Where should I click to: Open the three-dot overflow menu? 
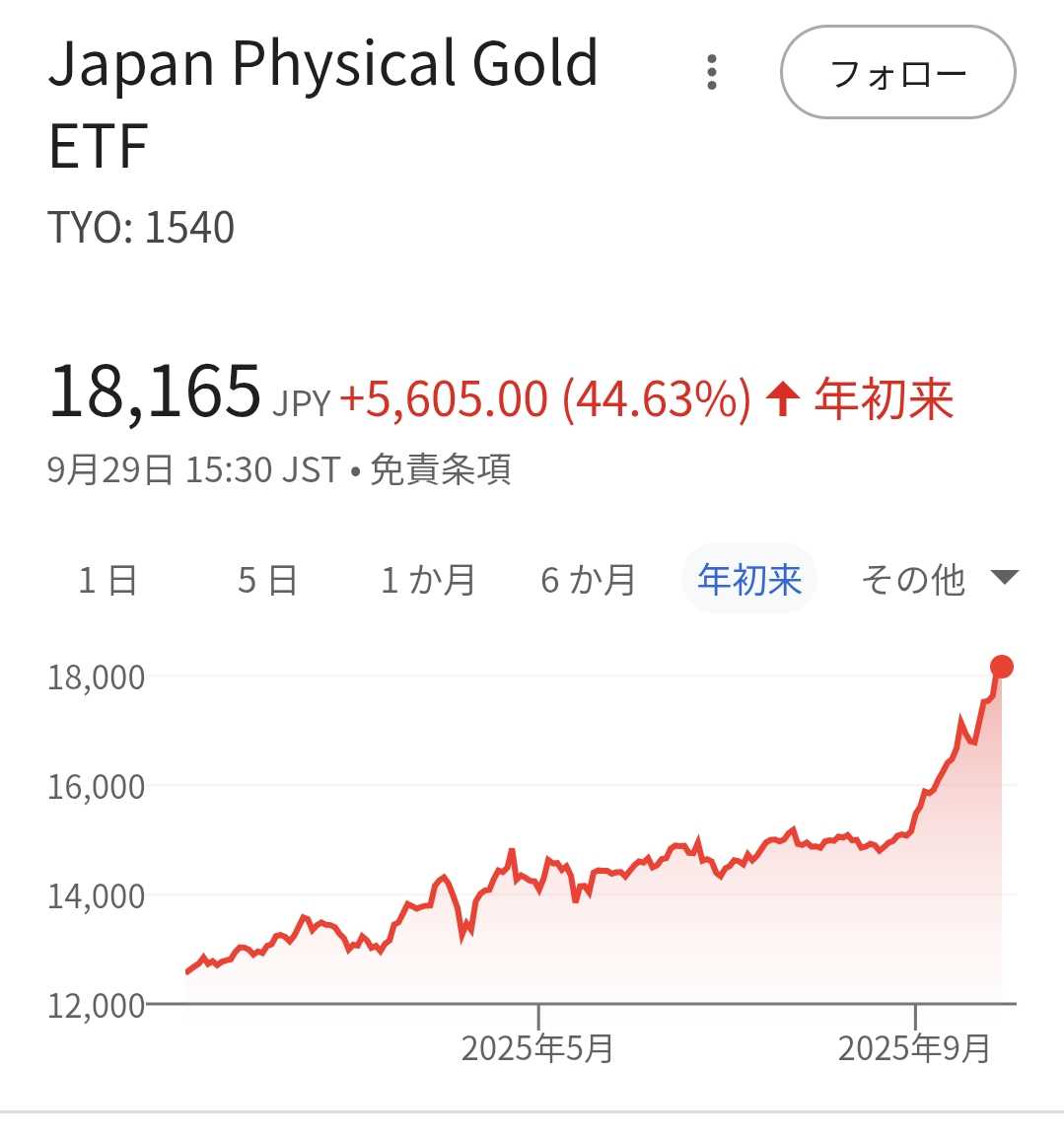(x=712, y=73)
